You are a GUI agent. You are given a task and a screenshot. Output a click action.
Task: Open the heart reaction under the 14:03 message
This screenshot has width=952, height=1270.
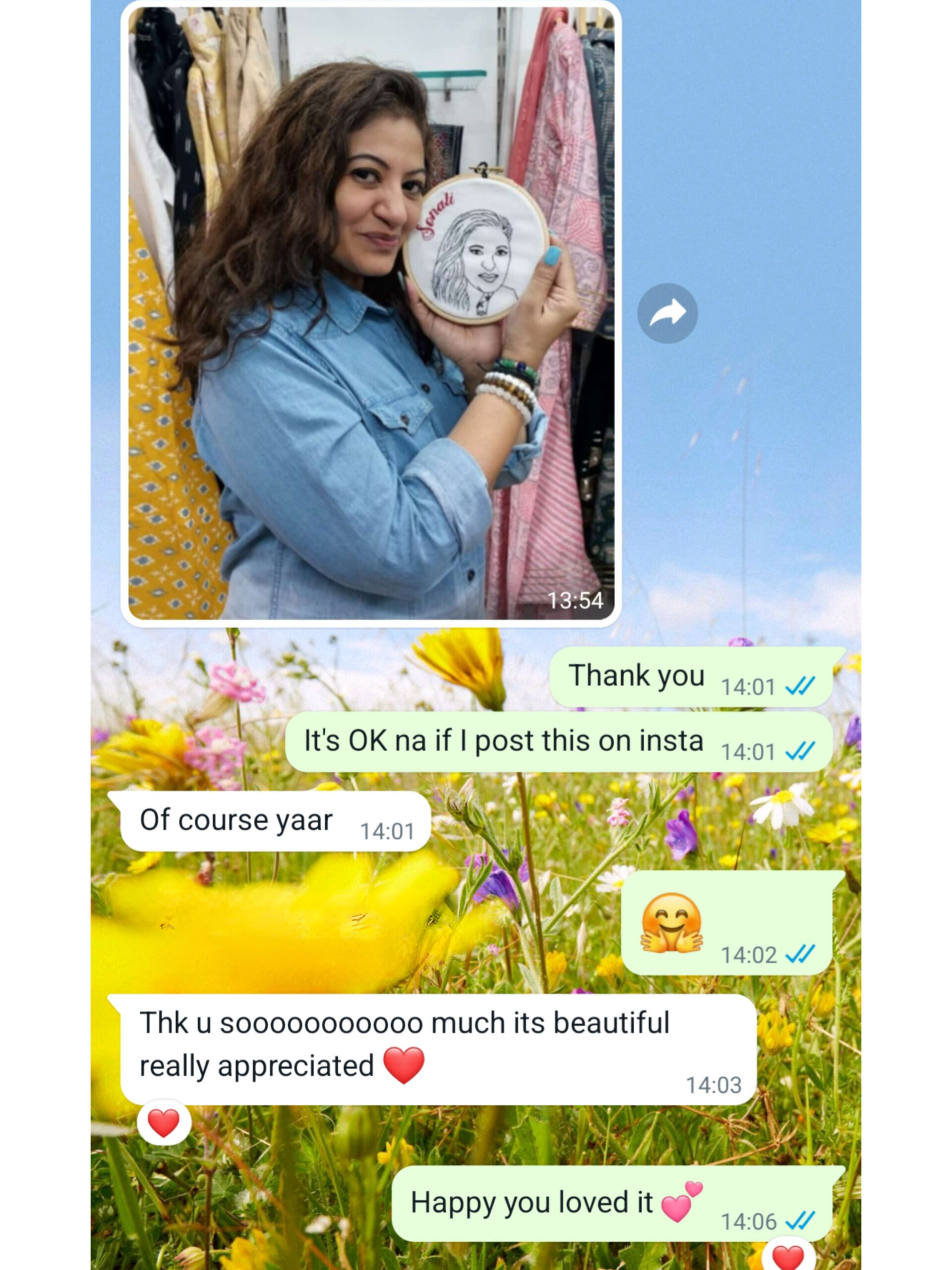click(164, 1122)
